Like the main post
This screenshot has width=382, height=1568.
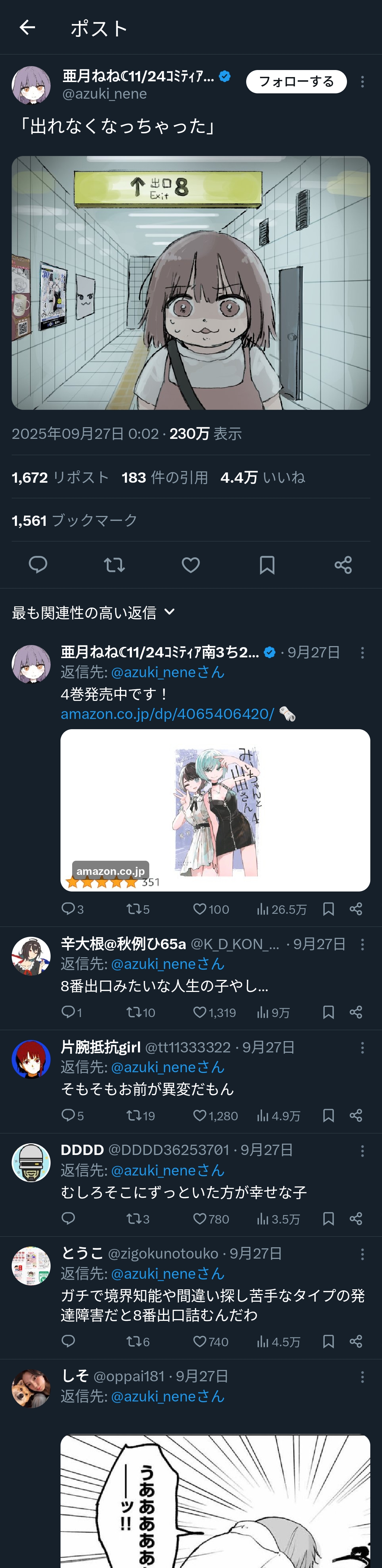point(191,565)
